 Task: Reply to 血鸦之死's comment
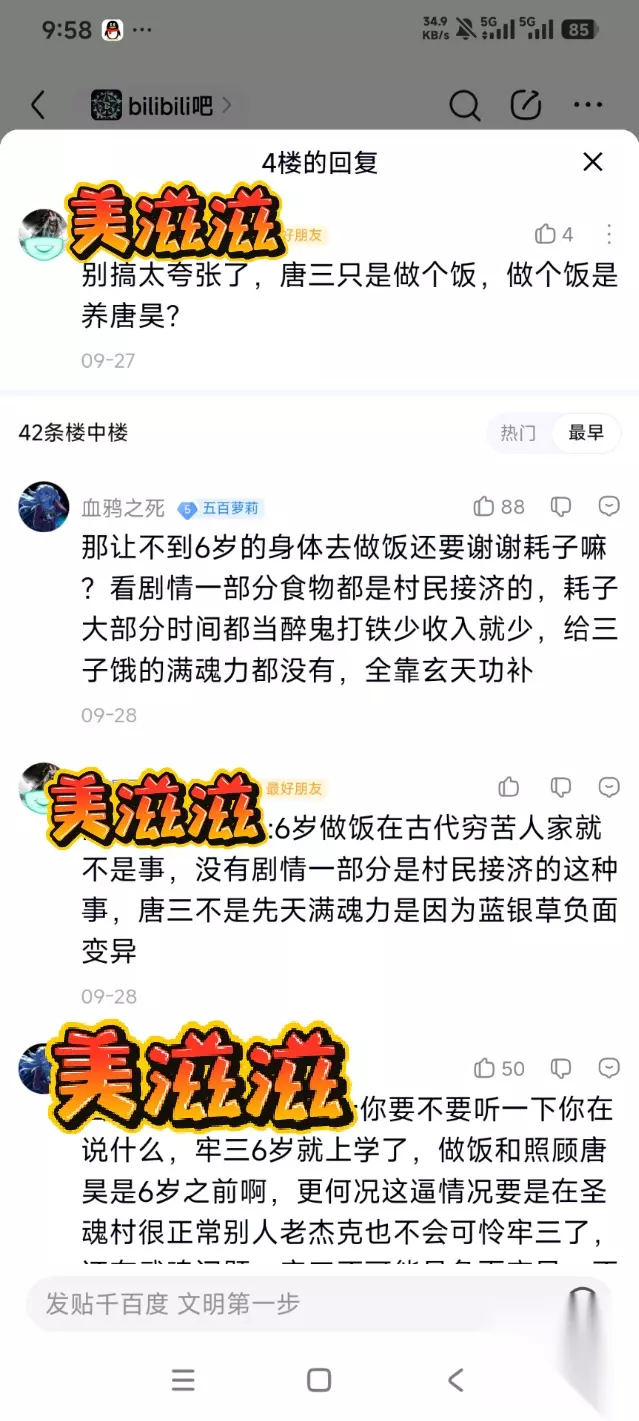[x=609, y=506]
